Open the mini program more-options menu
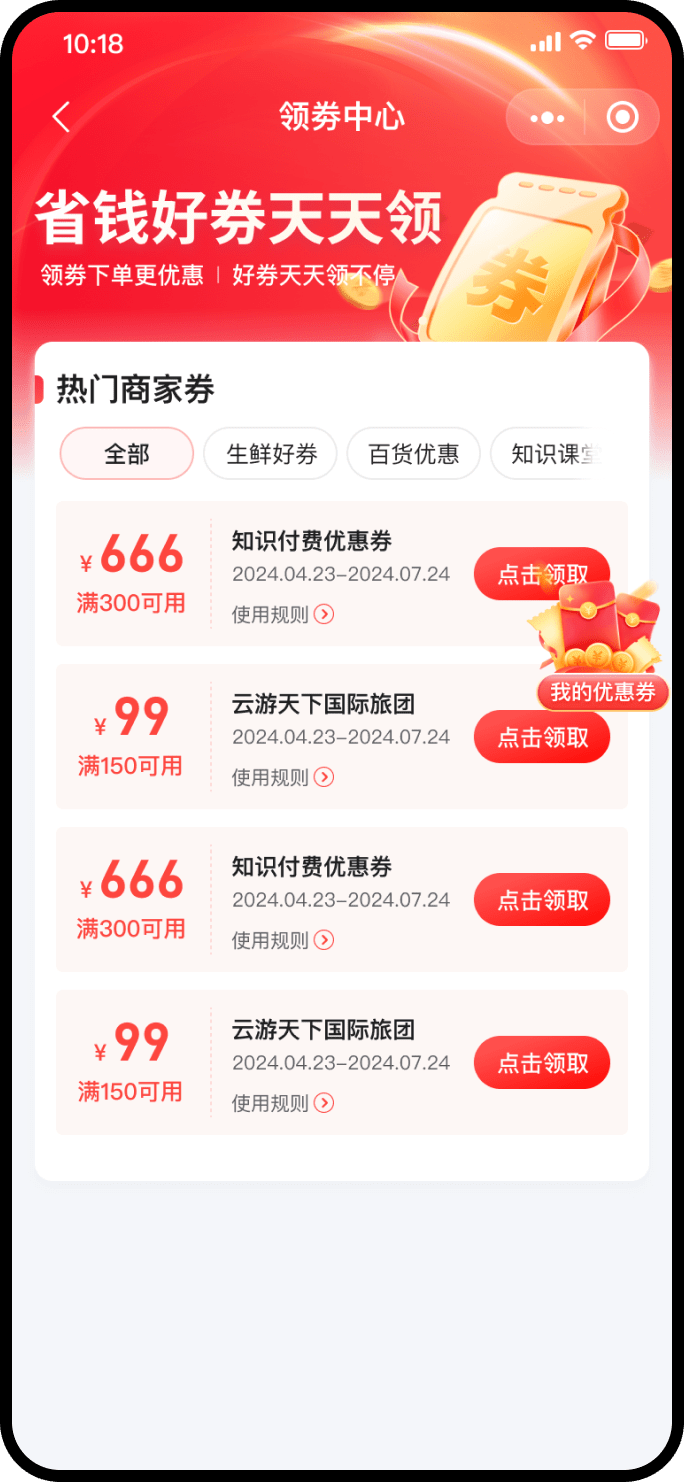684x1482 pixels. tap(547, 118)
